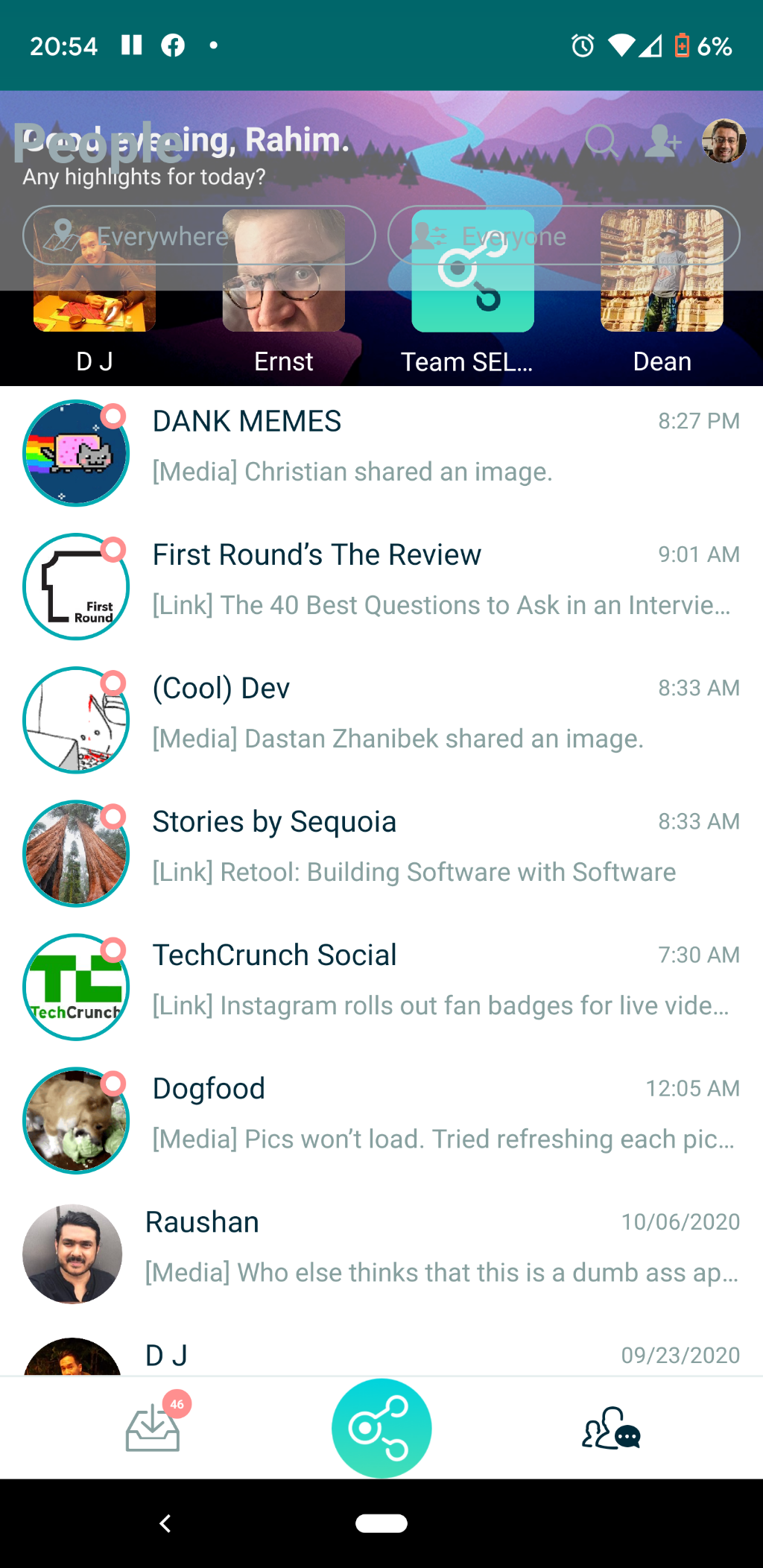Image resolution: width=763 pixels, height=1568 pixels.
Task: Switch to the people chat tab
Action: click(x=611, y=1427)
